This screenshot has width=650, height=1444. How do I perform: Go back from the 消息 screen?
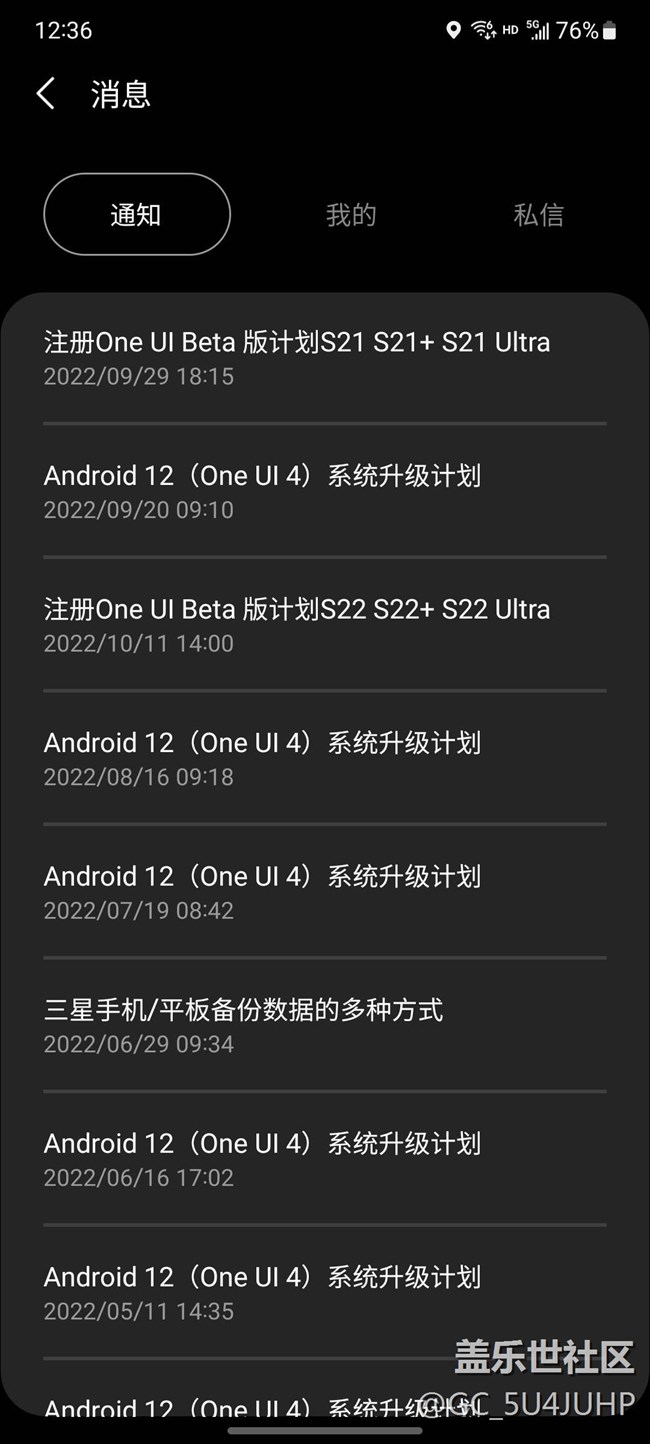point(45,94)
